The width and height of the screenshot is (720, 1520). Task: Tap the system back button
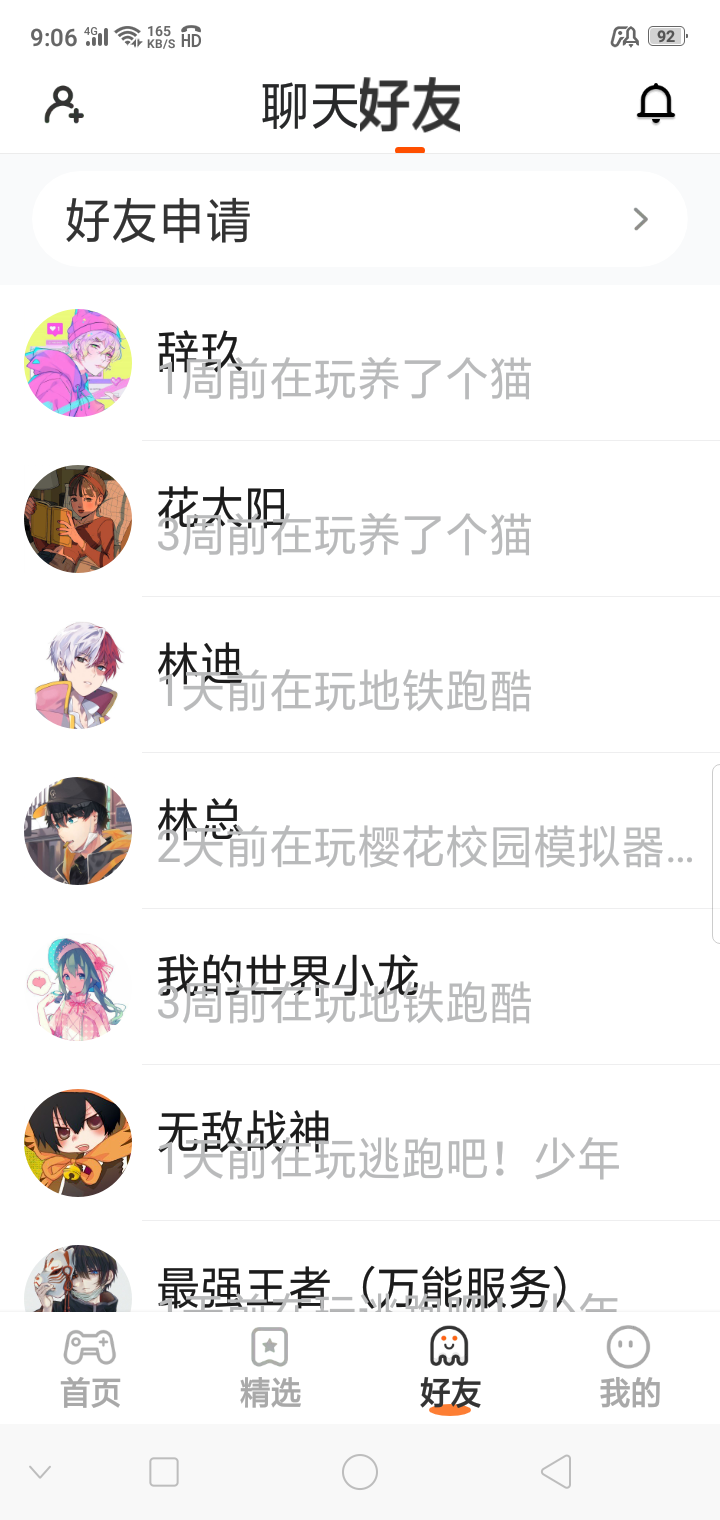[x=556, y=1471]
